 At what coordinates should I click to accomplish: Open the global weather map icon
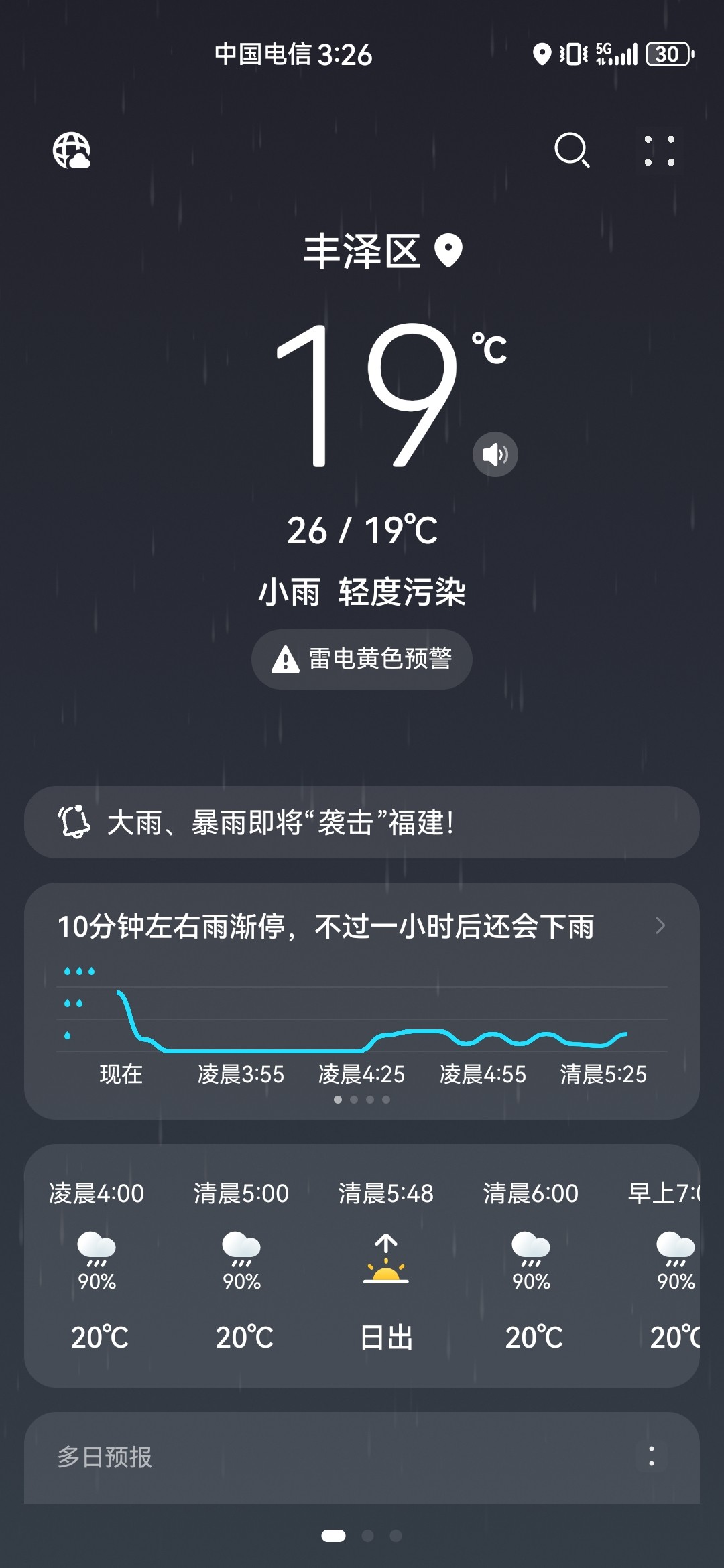tap(72, 150)
